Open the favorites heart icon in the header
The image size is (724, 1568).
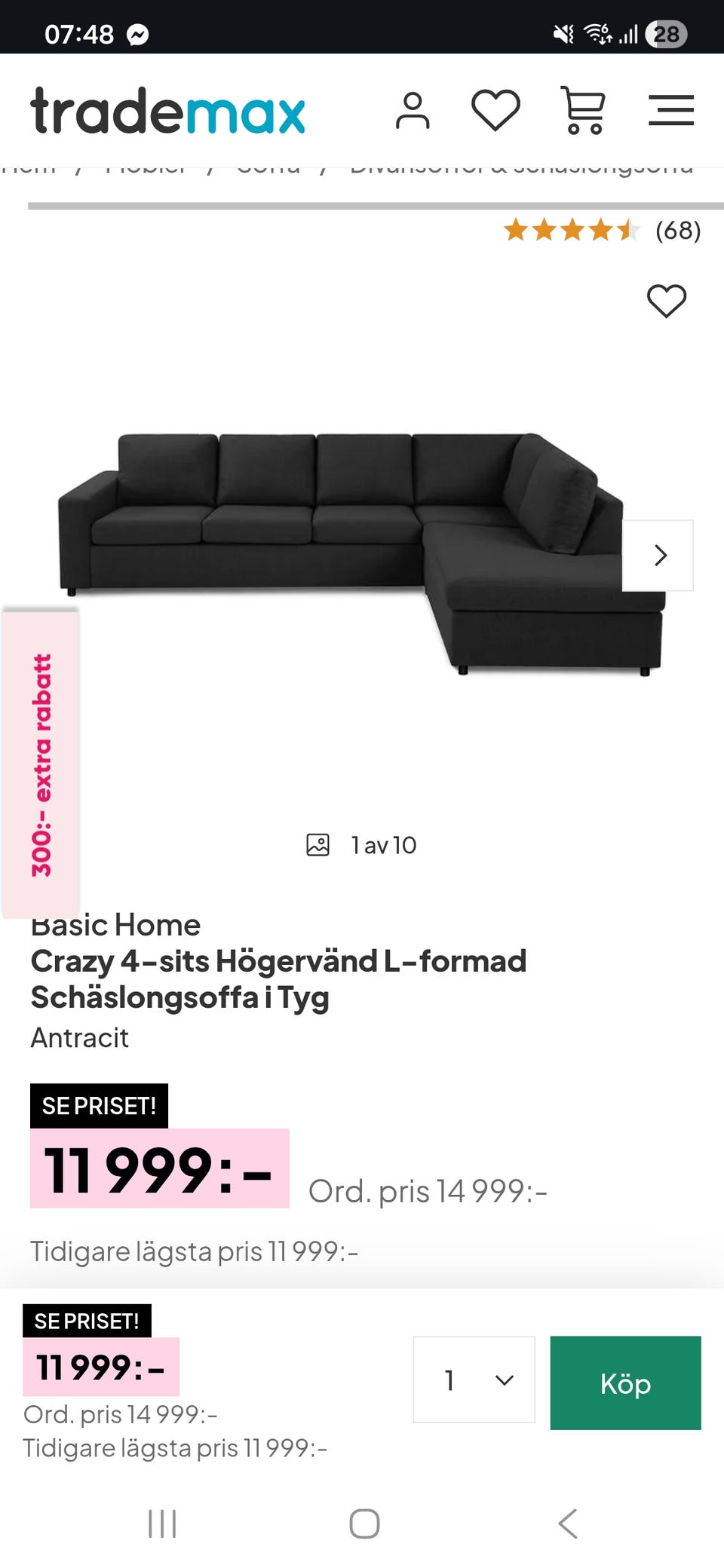pos(495,110)
